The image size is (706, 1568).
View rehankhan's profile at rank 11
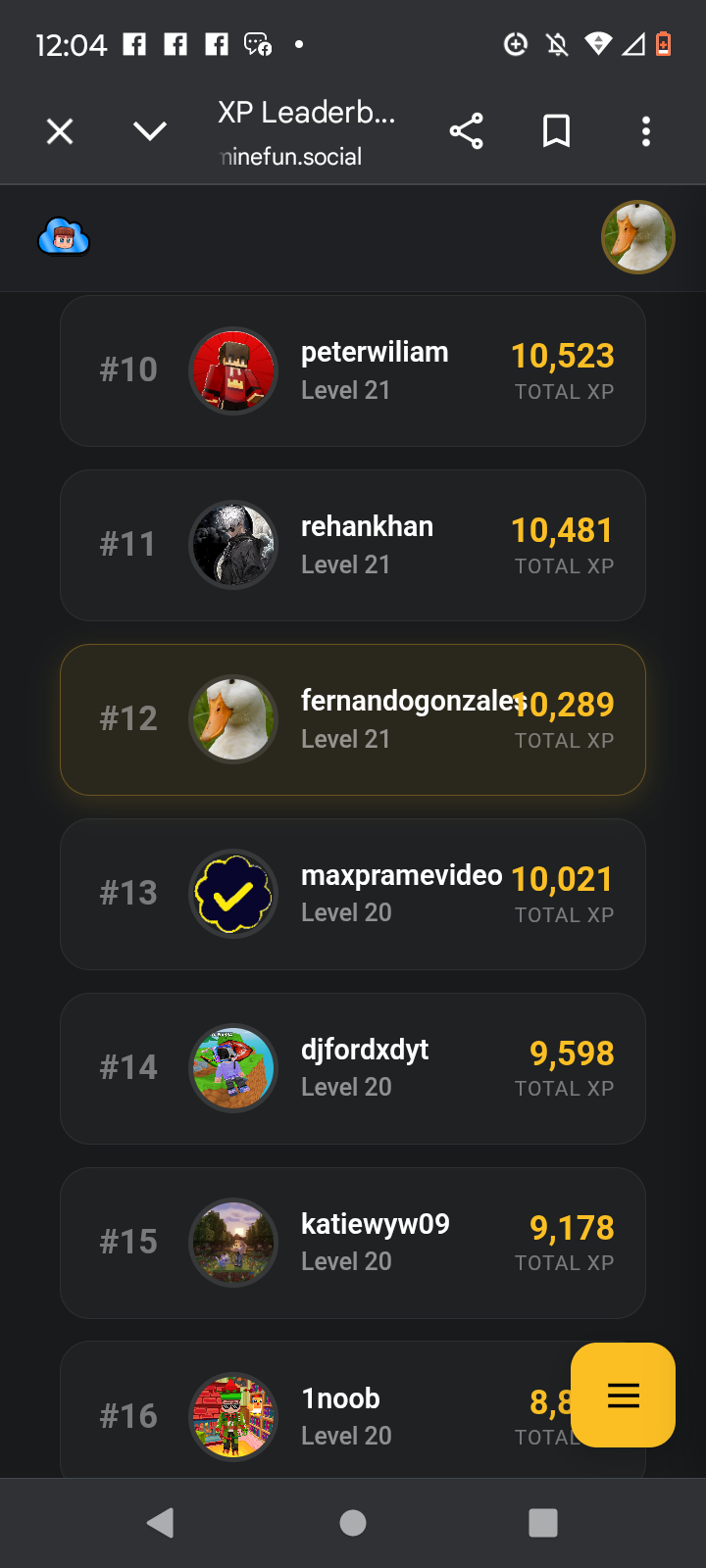[353, 545]
